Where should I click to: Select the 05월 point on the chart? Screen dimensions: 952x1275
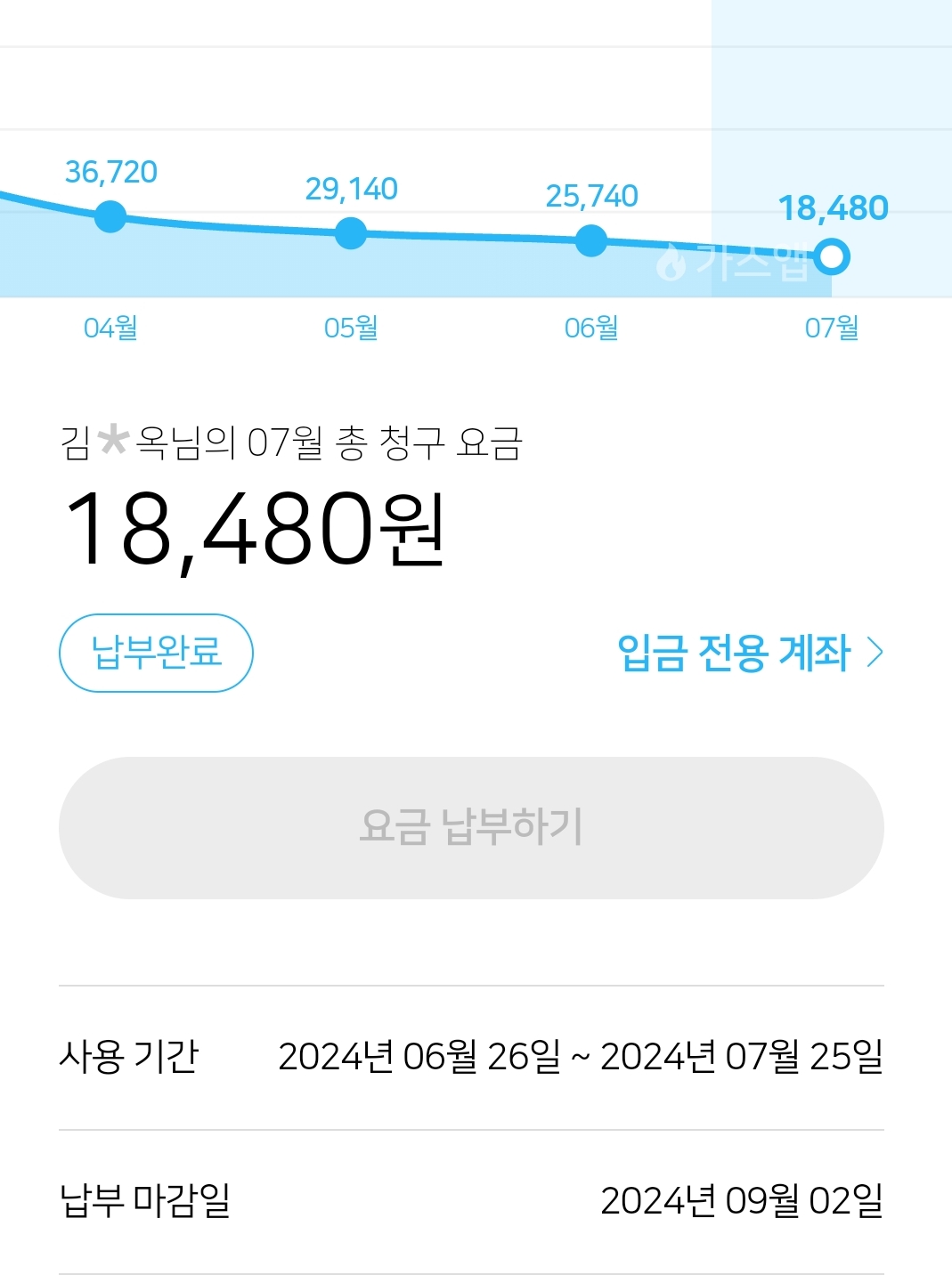(351, 233)
